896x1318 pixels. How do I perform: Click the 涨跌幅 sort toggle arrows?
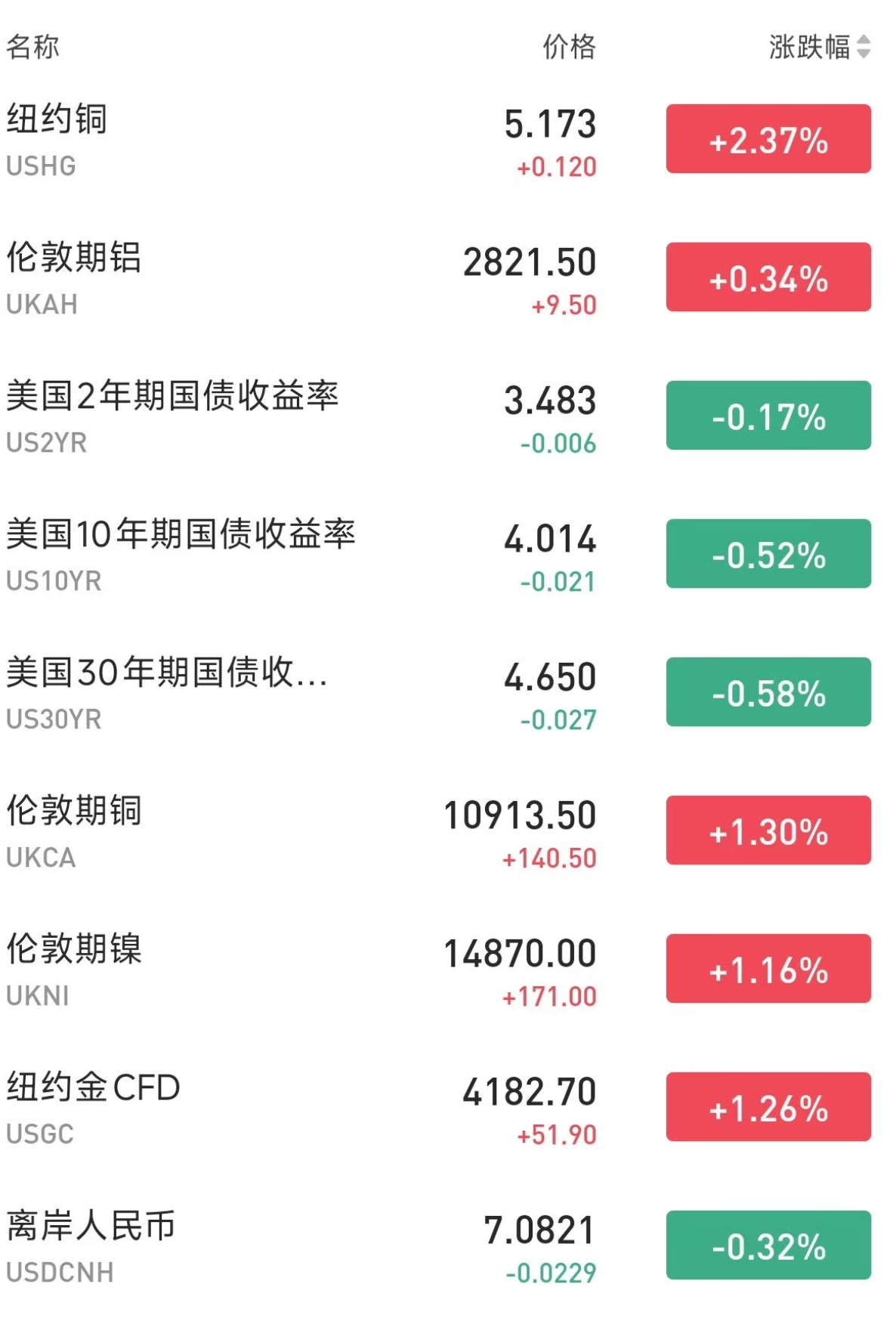pyautogui.click(x=864, y=47)
